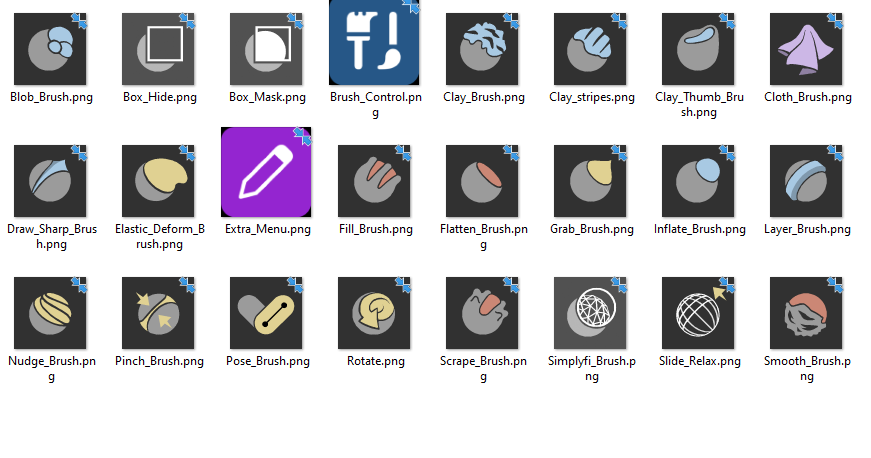Image resolution: width=871 pixels, height=458 pixels.
Task: Select the Flatten_Brush.png thumbnail
Action: point(483,181)
